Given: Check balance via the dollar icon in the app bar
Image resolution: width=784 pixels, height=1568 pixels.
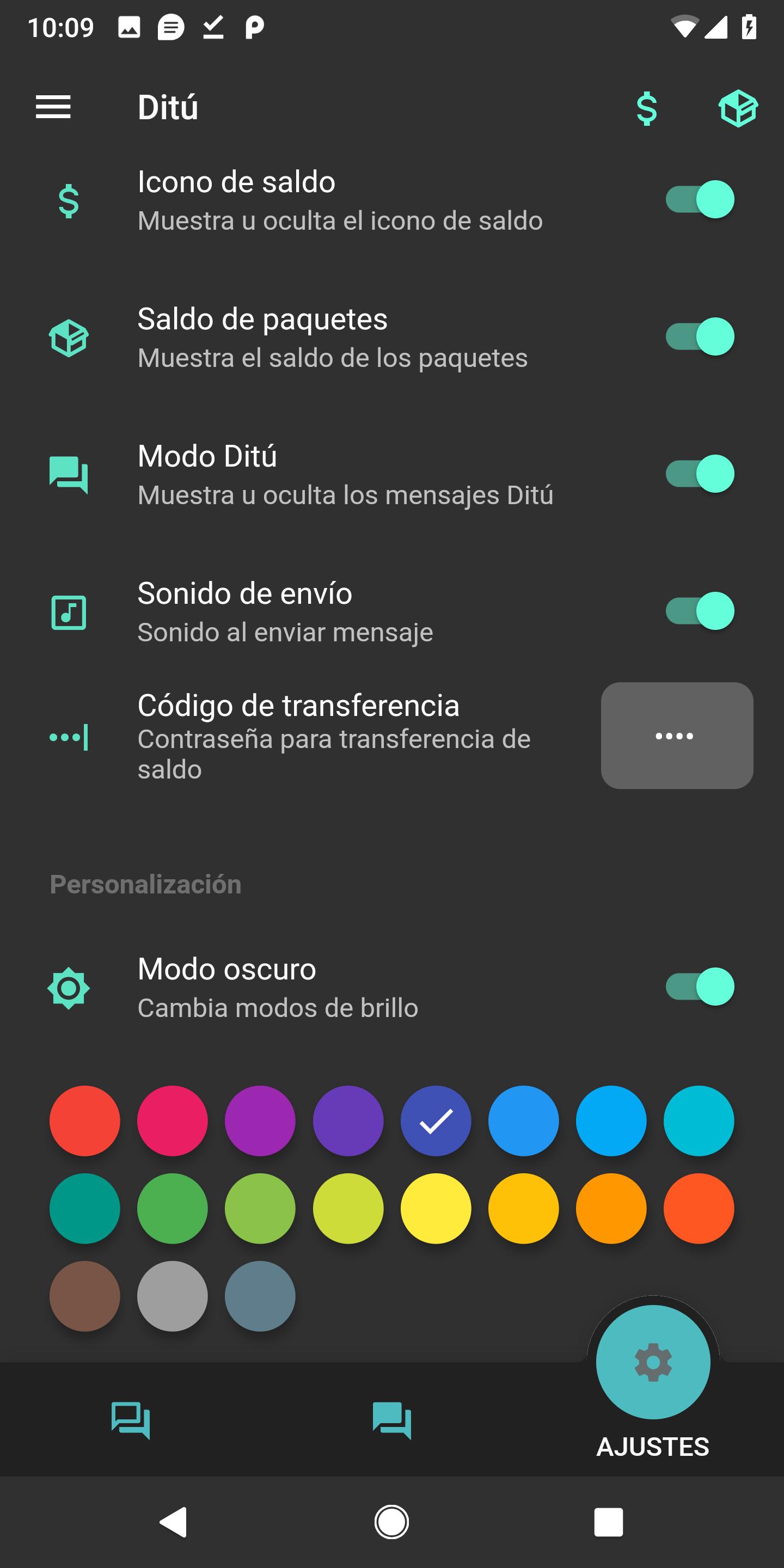Looking at the screenshot, I should [646, 109].
